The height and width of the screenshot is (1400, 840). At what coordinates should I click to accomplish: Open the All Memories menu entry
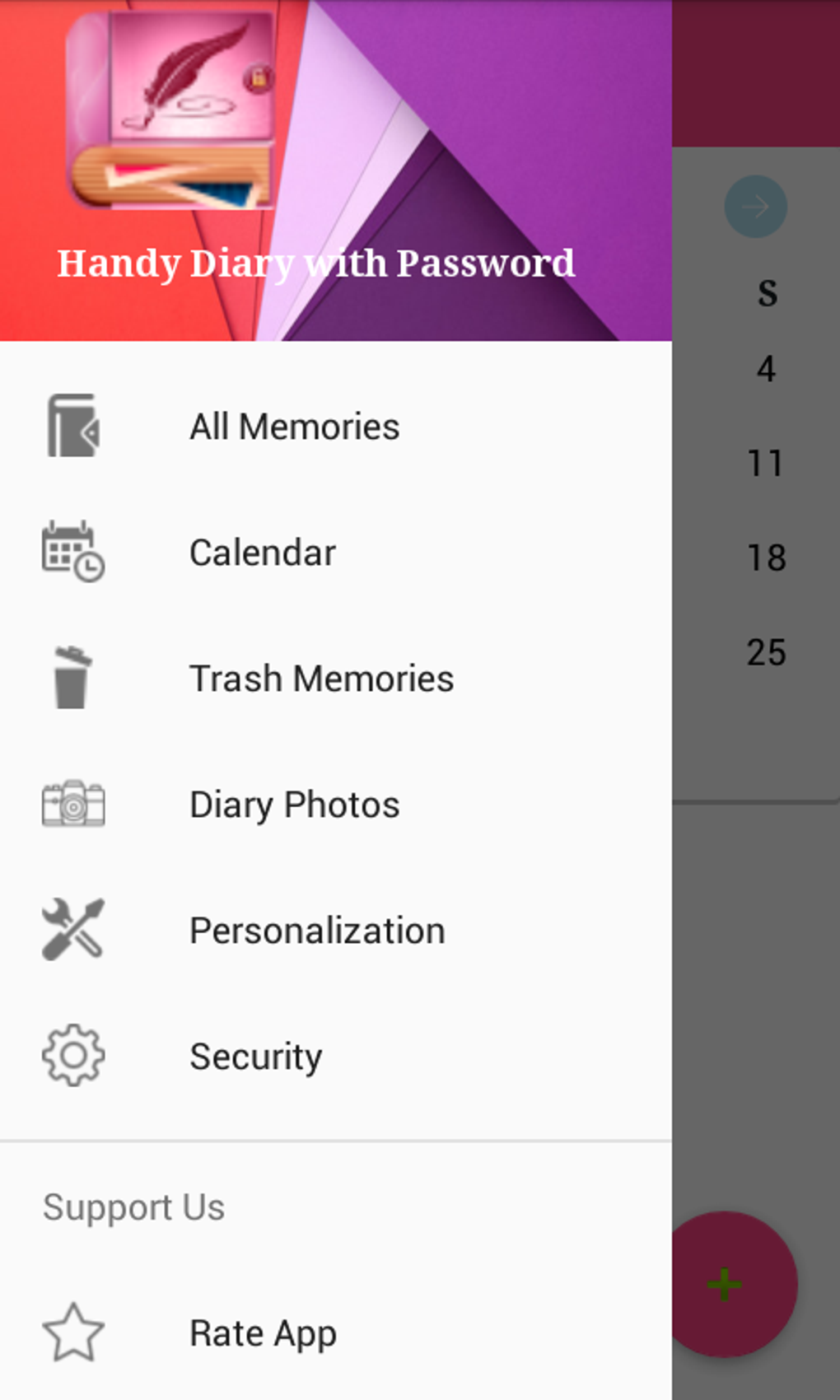[x=294, y=427]
